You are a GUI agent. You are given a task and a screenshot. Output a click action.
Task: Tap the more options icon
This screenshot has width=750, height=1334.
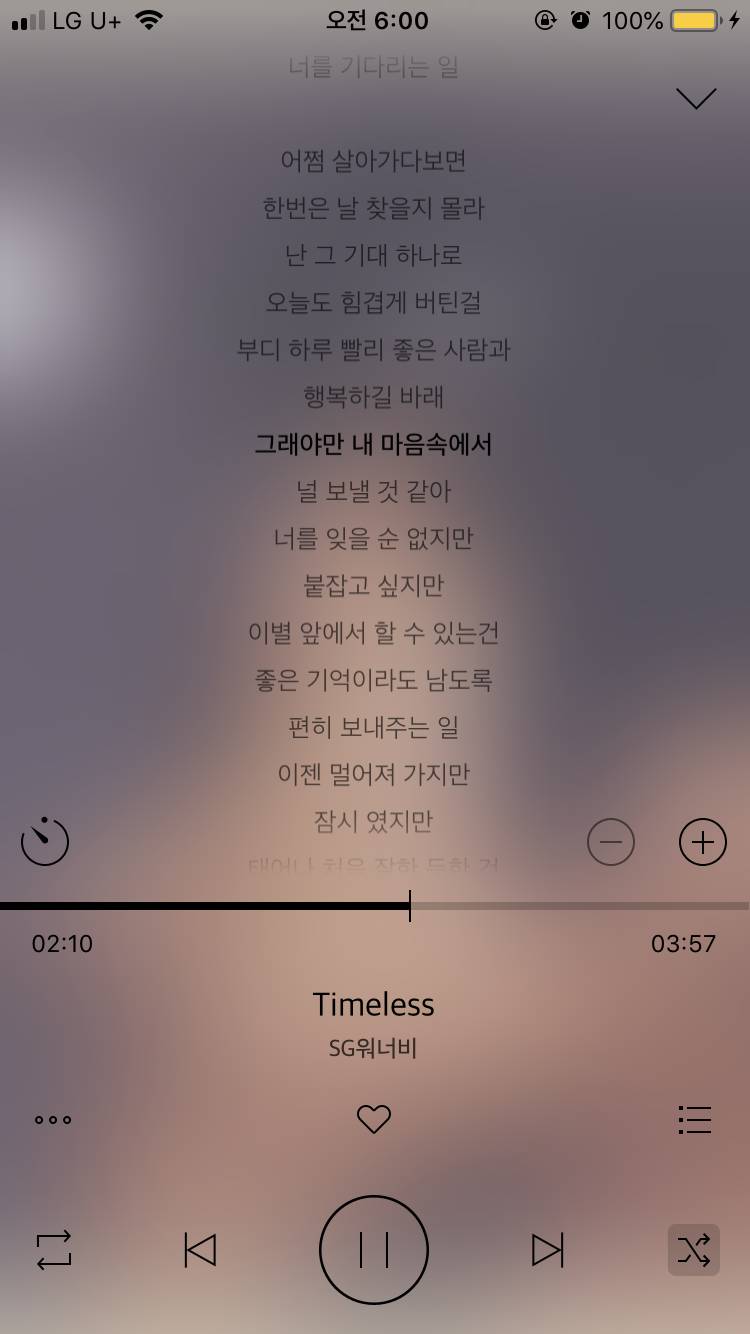52,1119
